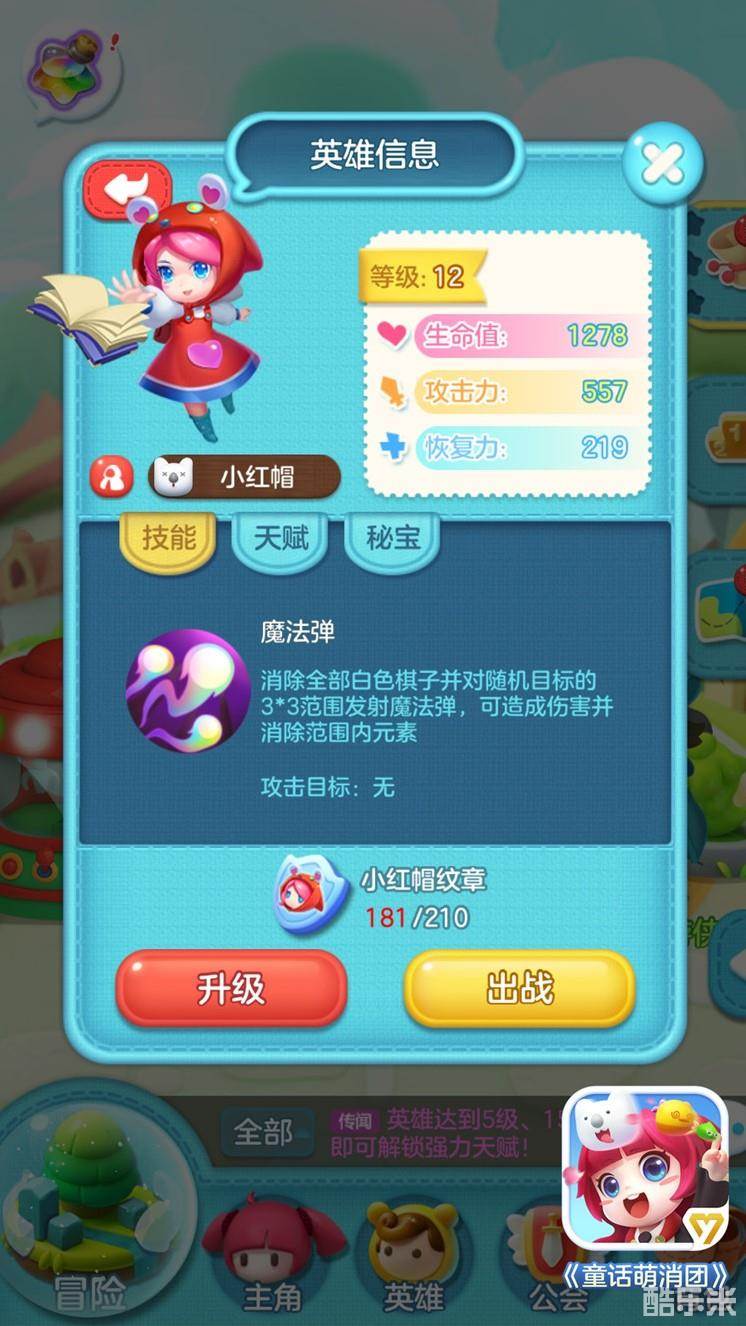Tap the 魔法弹 skill icon
Screen dimensions: 746x1326
[x=187, y=691]
